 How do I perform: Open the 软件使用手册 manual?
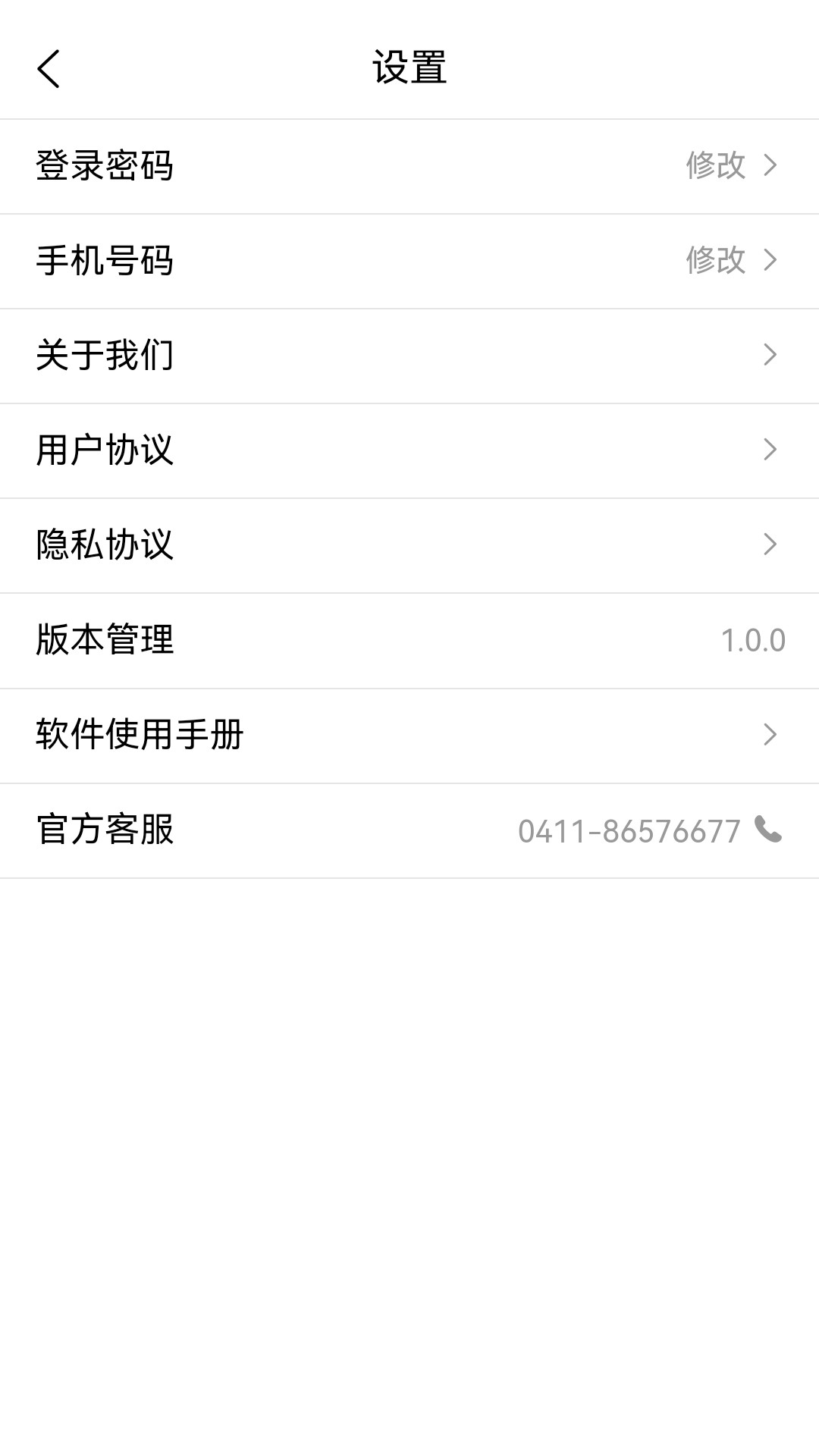pos(409,735)
